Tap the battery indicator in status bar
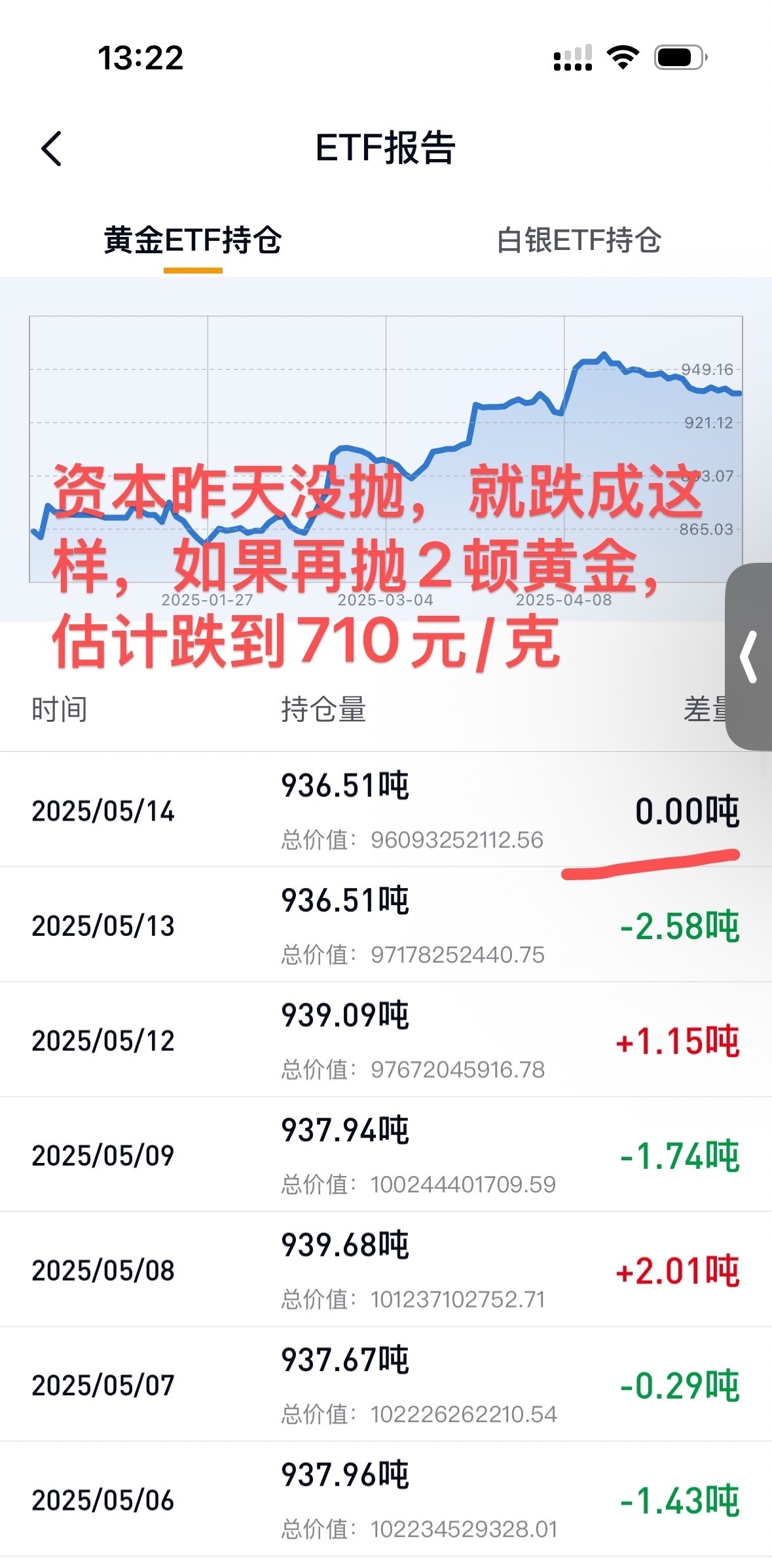The height and width of the screenshot is (1568, 772). point(678,59)
